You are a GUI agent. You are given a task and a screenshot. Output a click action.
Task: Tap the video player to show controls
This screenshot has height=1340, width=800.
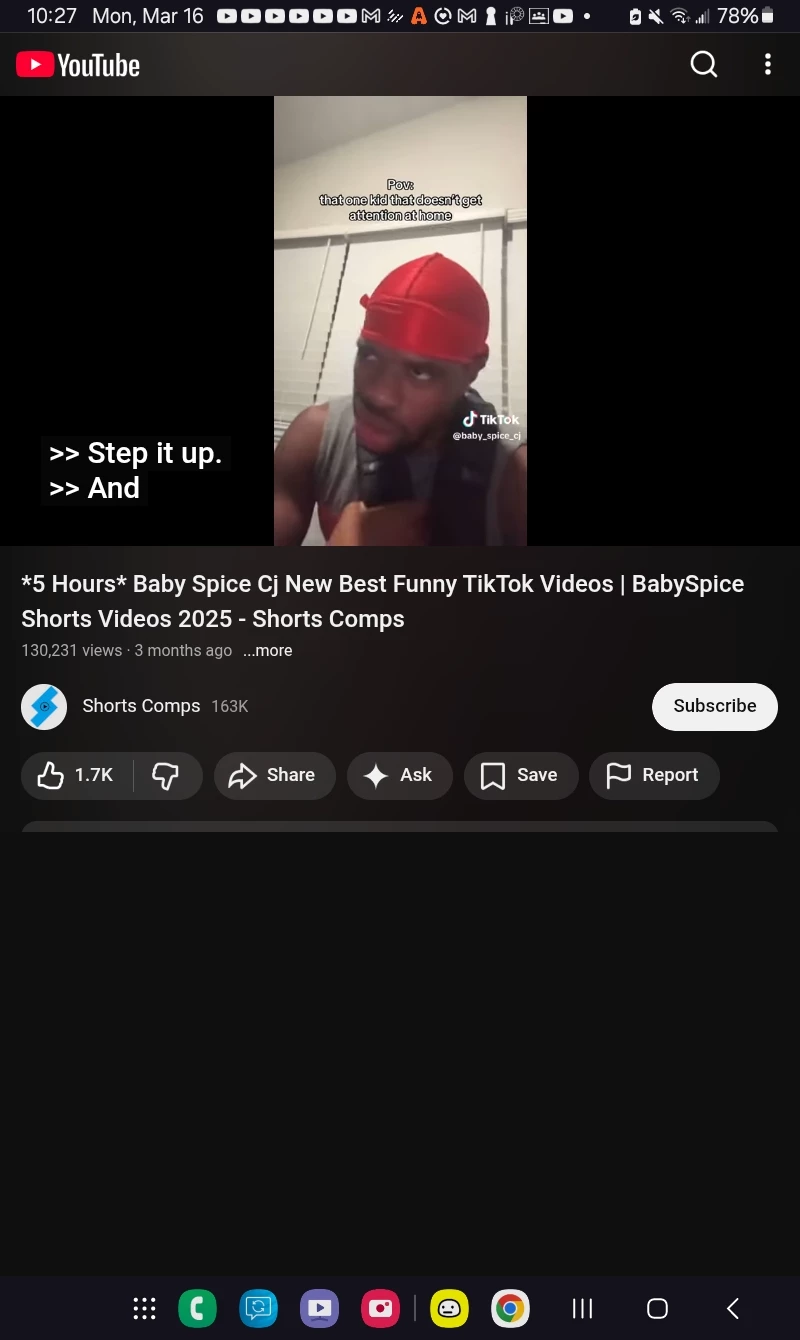coord(400,320)
